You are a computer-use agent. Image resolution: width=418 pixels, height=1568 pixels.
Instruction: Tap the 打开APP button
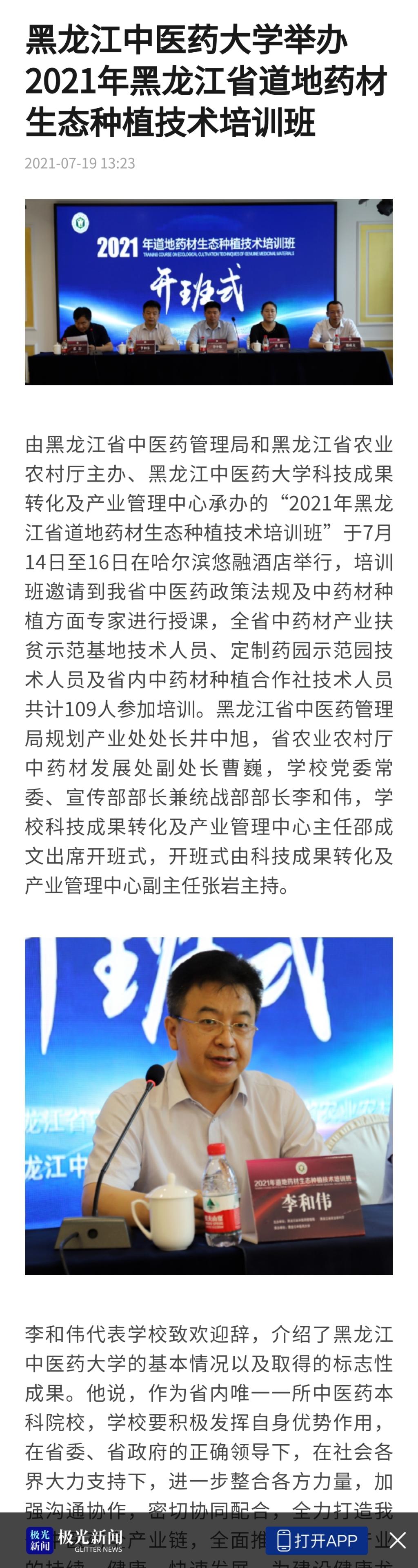pos(316,1540)
